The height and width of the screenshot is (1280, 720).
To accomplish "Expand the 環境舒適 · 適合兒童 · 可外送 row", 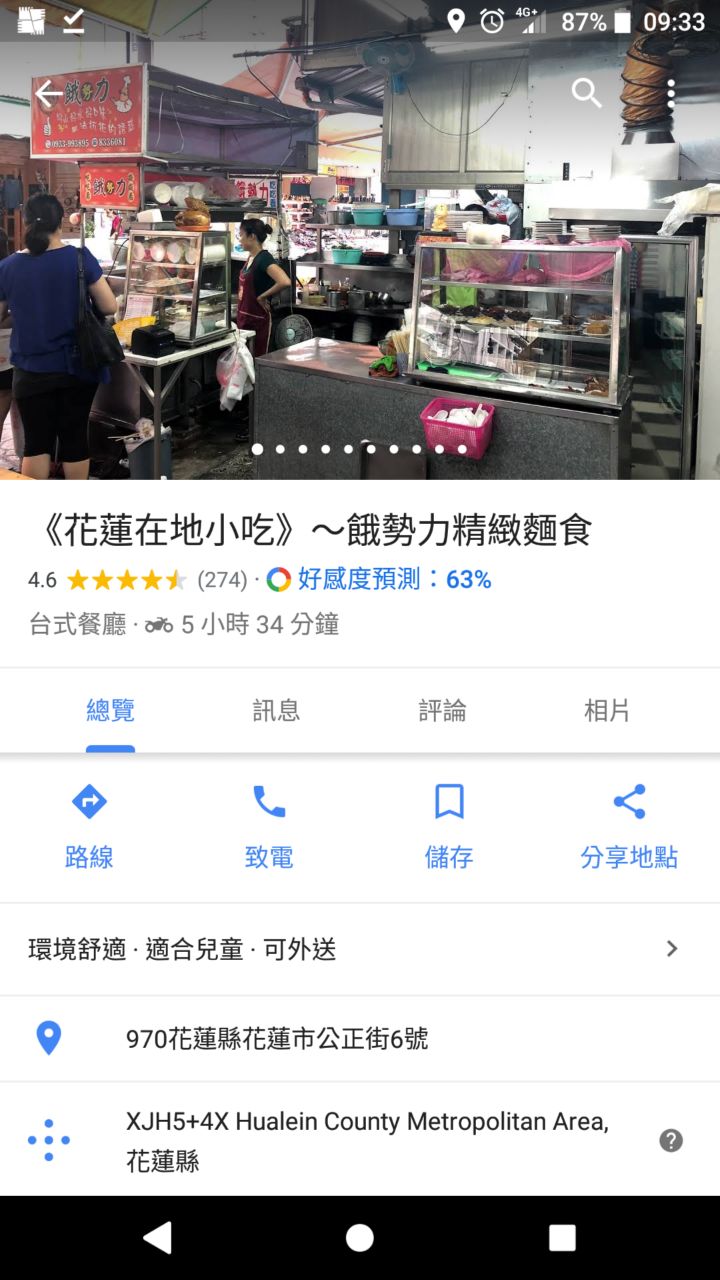I will click(x=360, y=949).
